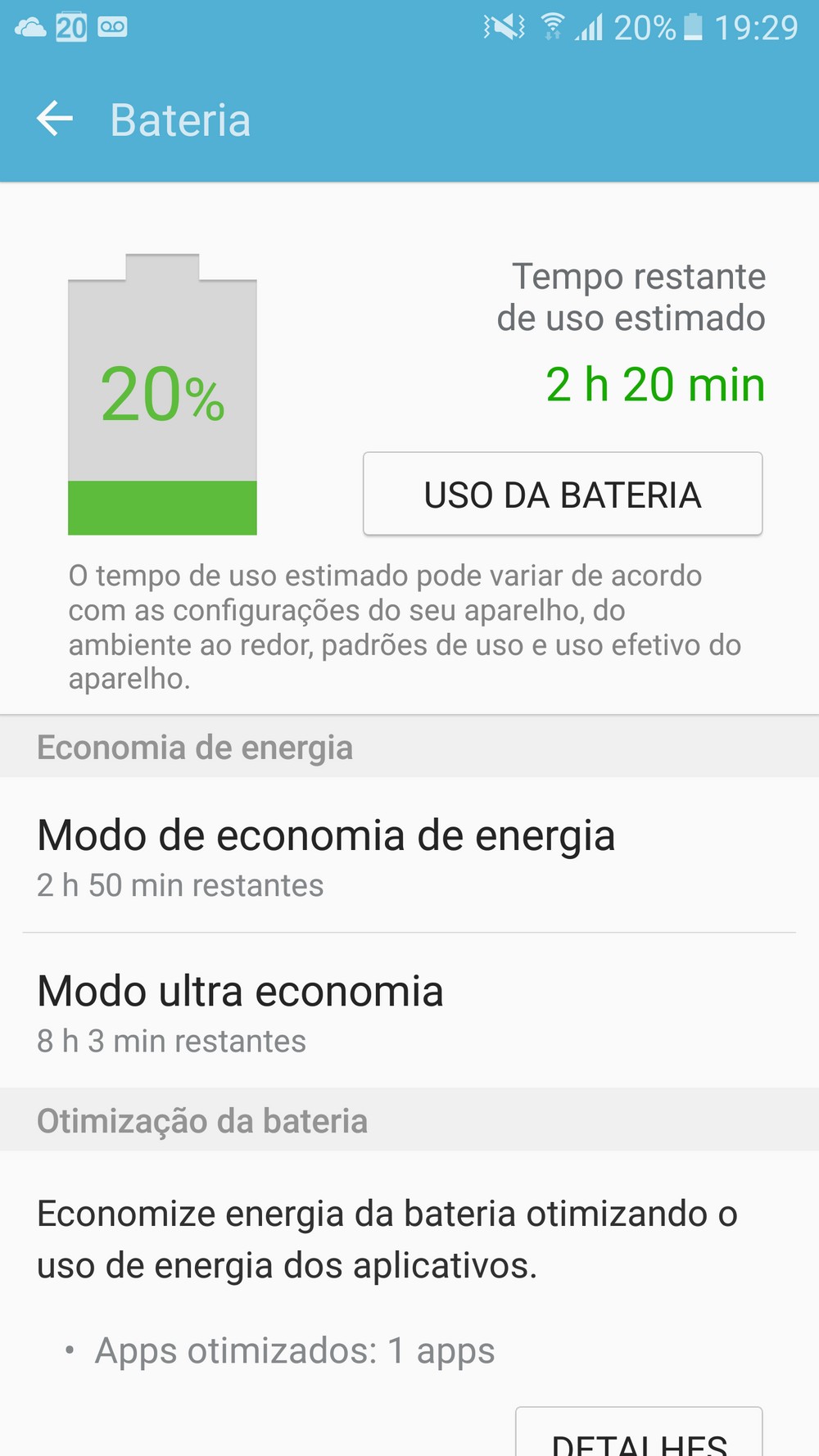Open Modo ultra economia settings
819x1456 pixels.
click(x=409, y=1011)
